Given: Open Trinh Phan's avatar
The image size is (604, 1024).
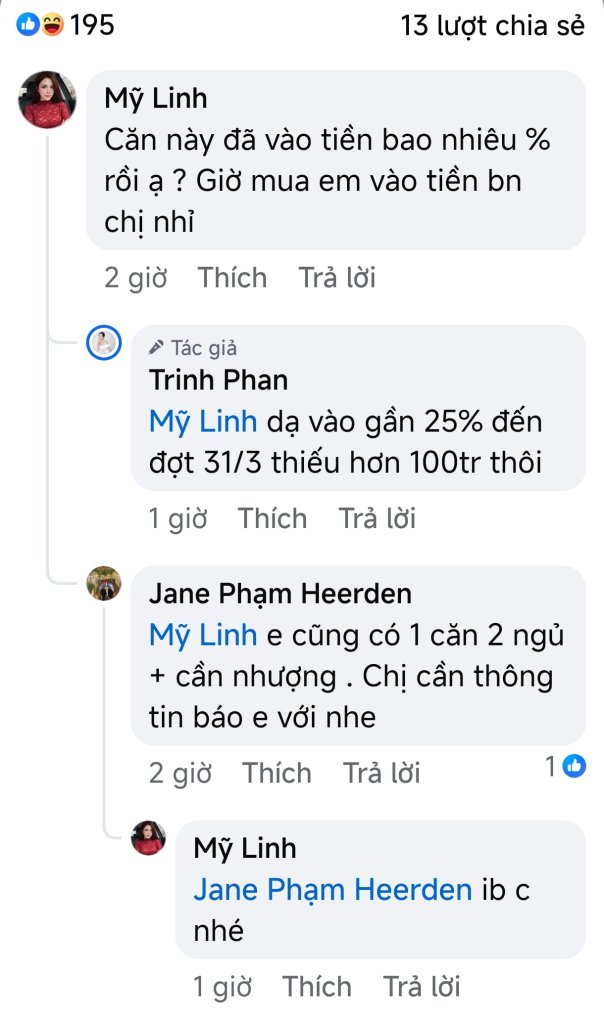Looking at the screenshot, I should pyautogui.click(x=104, y=342).
